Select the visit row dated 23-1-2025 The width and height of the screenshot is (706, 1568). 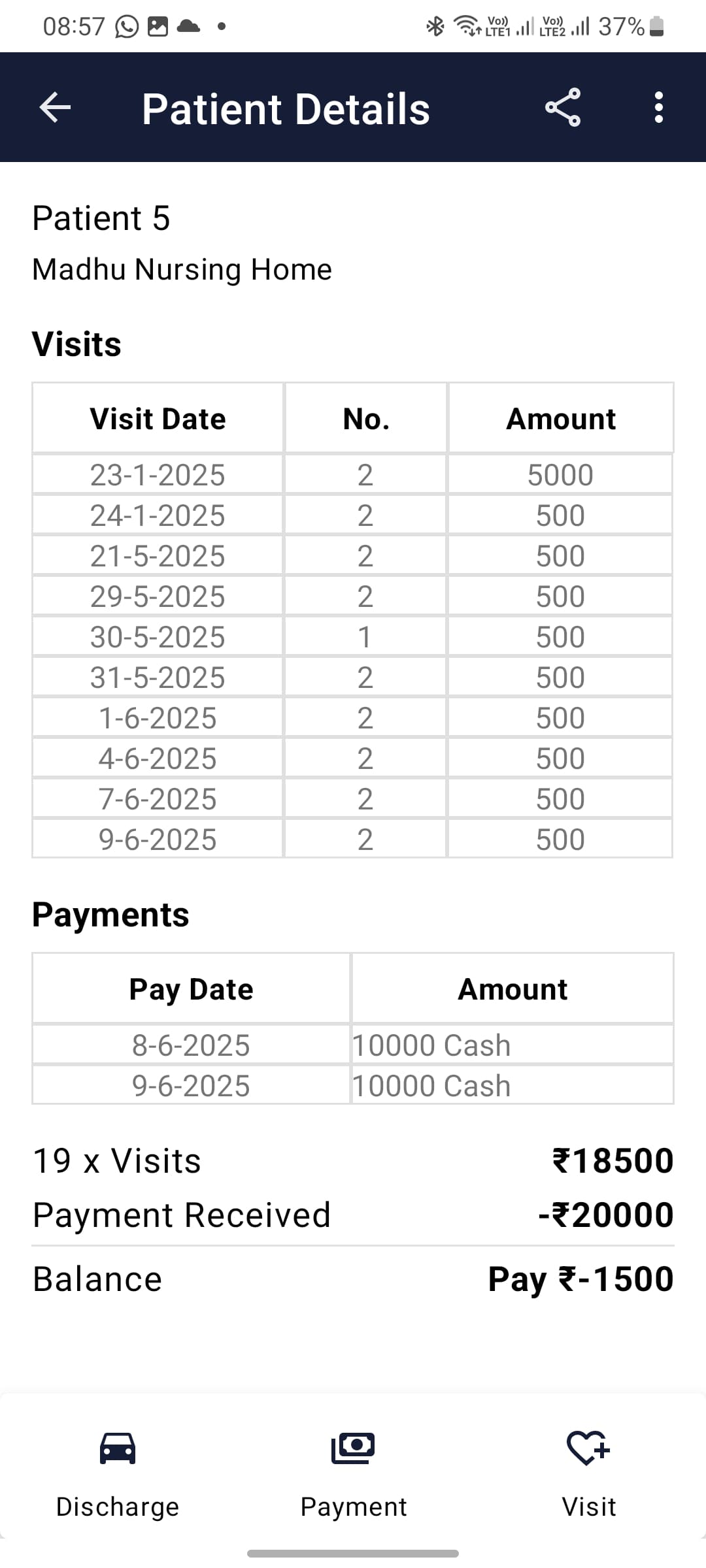(x=353, y=475)
